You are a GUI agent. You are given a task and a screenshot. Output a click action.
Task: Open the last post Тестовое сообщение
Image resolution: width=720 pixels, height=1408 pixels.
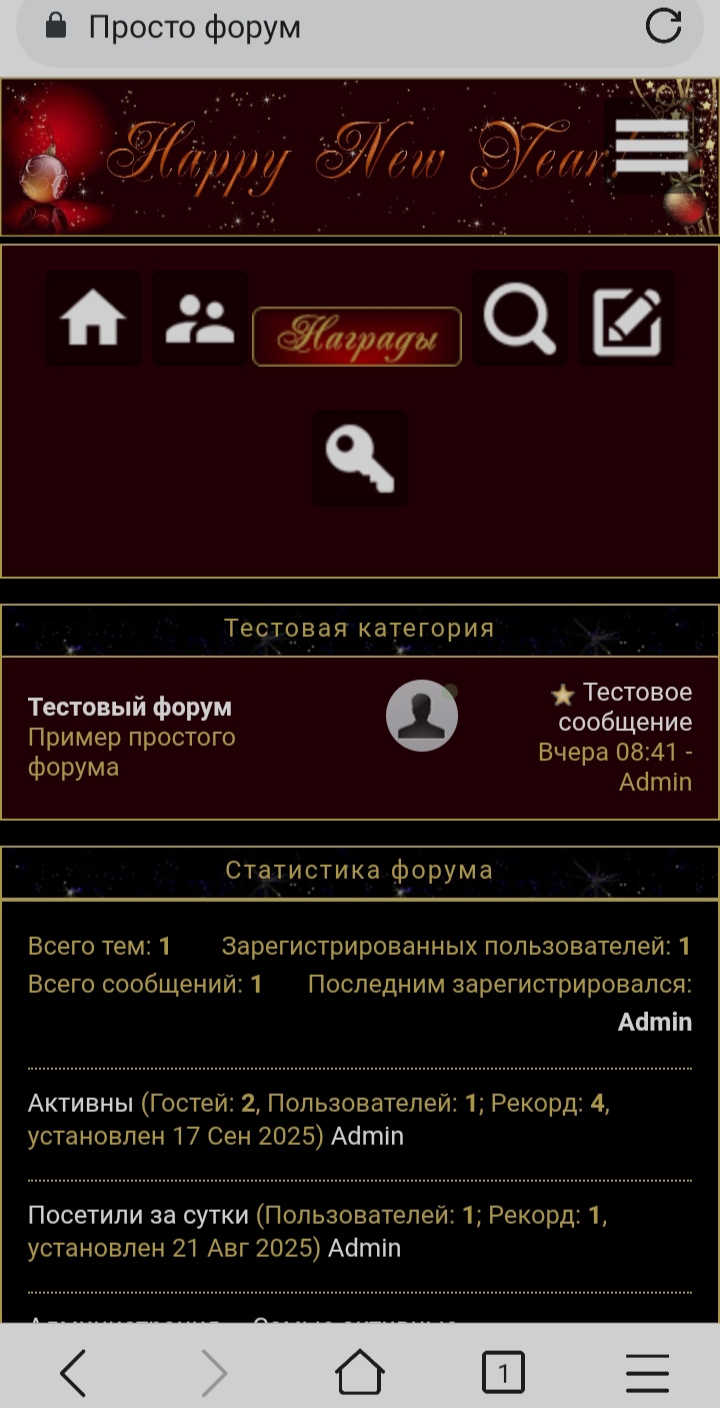coord(626,707)
